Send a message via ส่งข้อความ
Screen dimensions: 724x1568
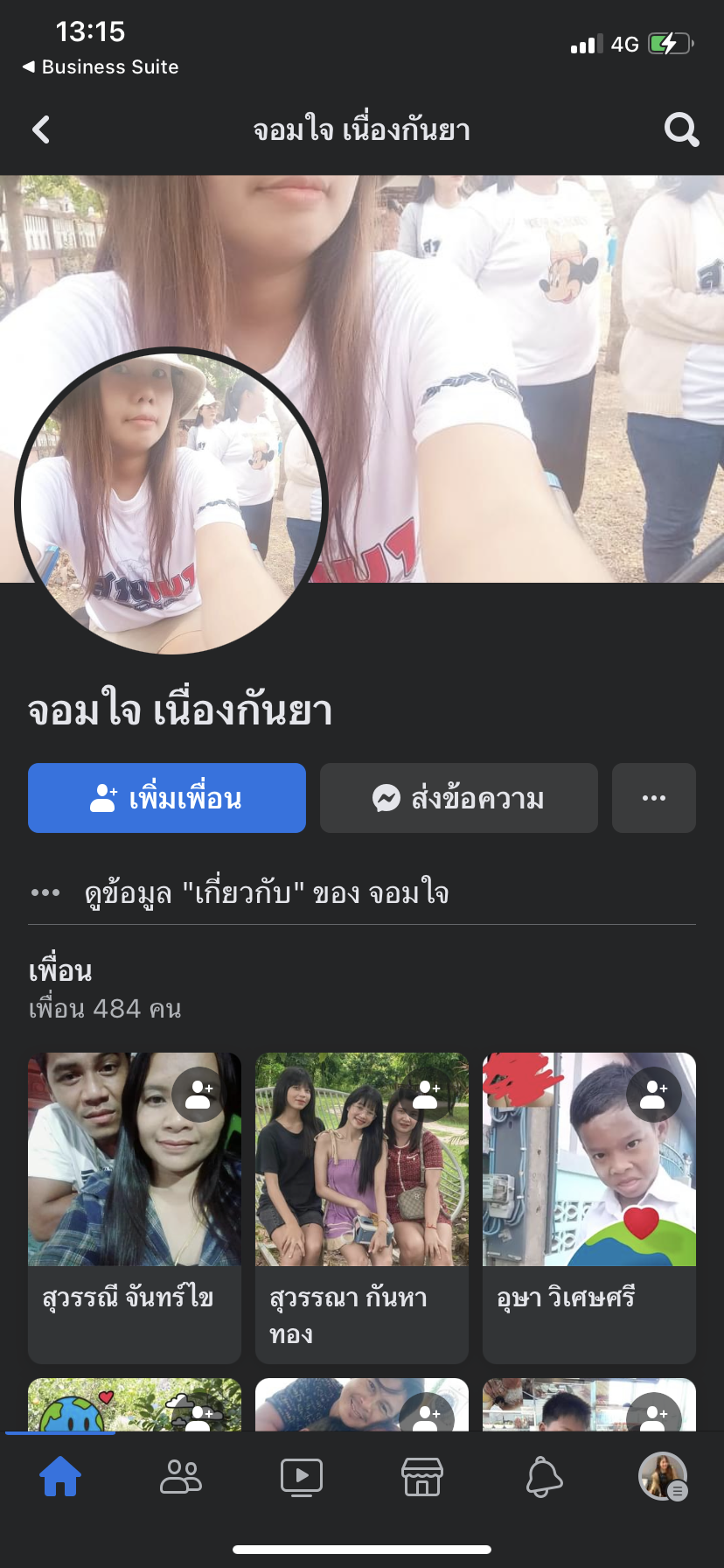459,798
